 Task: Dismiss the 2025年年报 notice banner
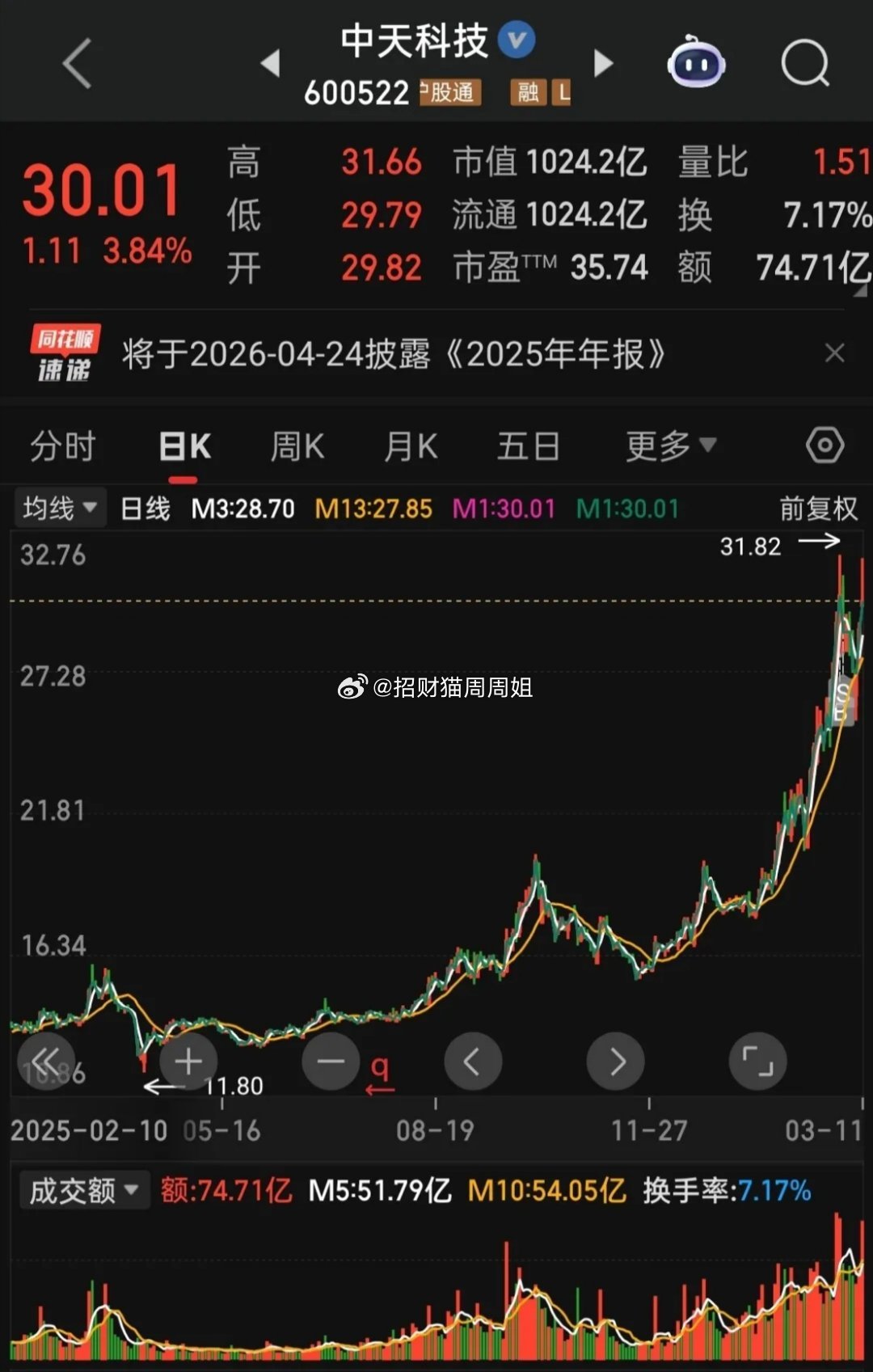(834, 353)
